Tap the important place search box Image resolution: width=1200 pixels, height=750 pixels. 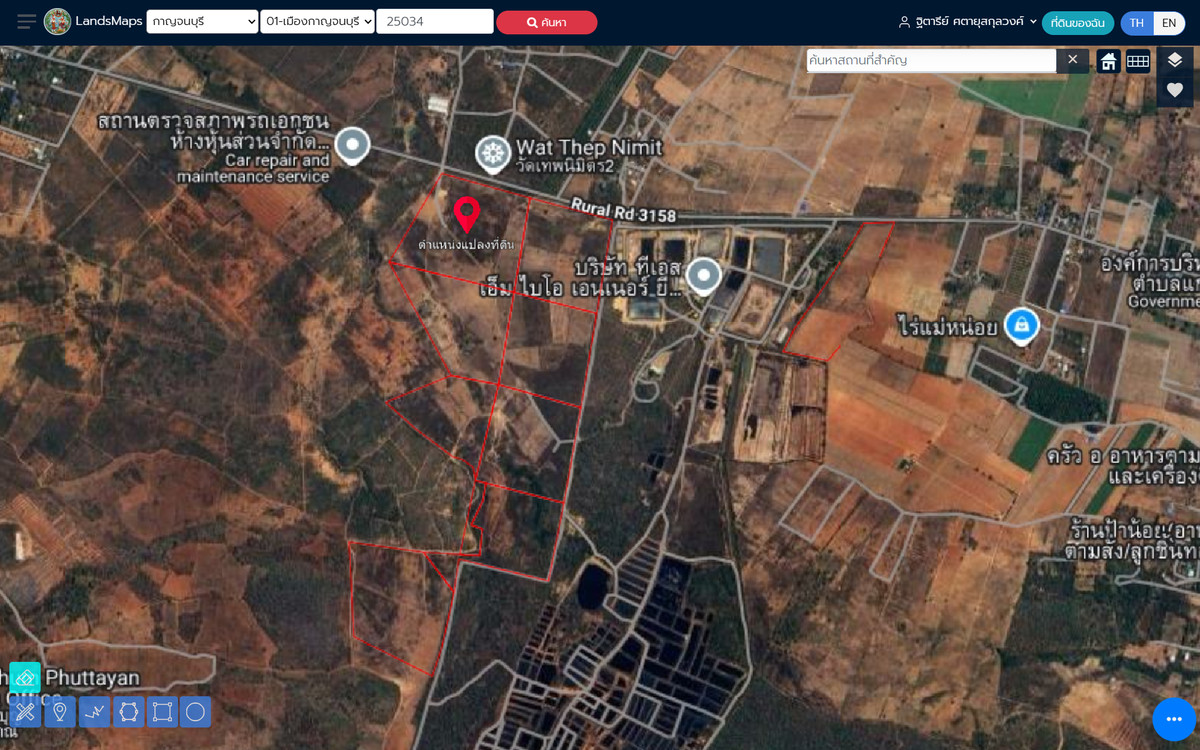coord(930,60)
